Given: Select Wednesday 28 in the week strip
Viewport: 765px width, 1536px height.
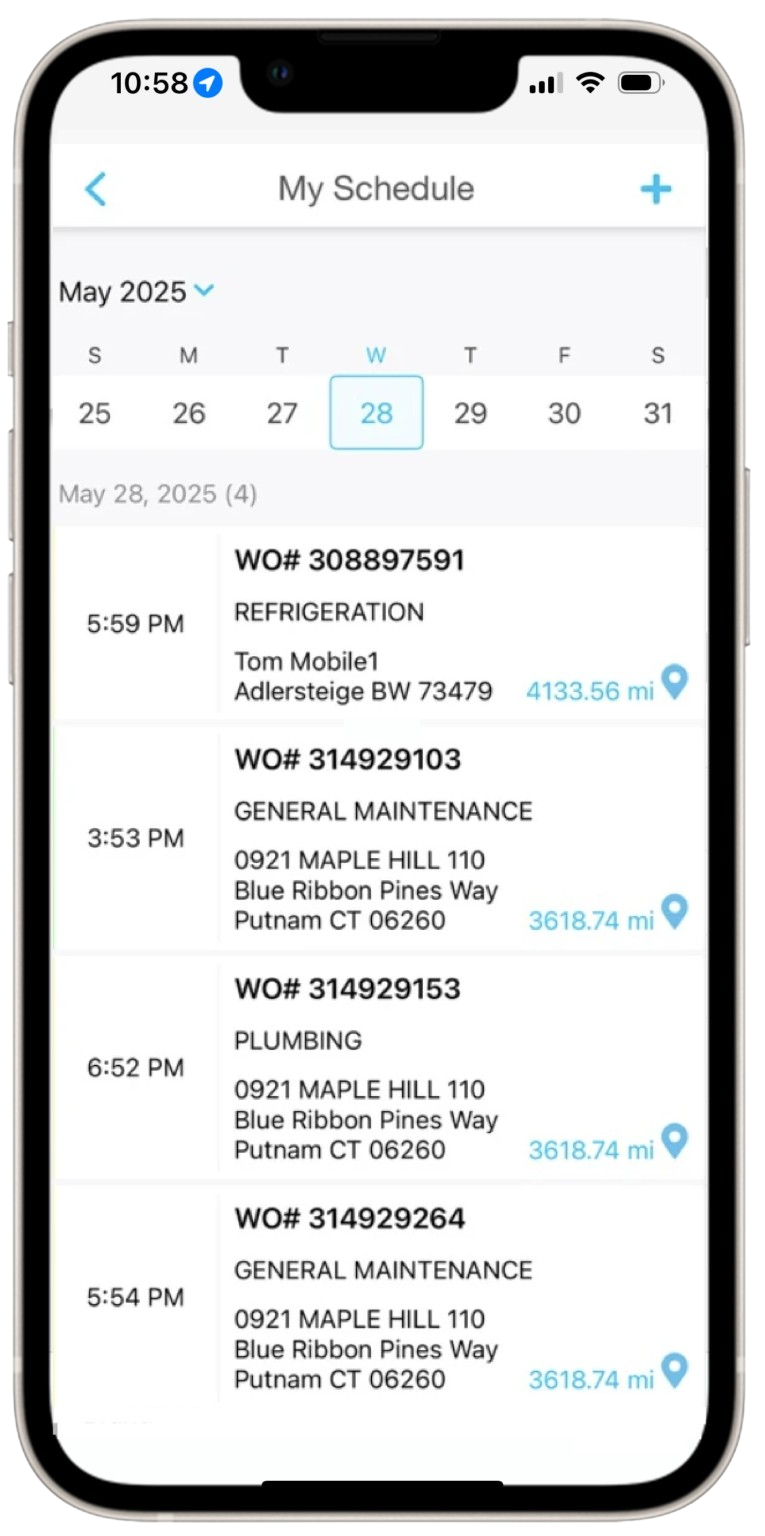Looking at the screenshot, I should [376, 413].
